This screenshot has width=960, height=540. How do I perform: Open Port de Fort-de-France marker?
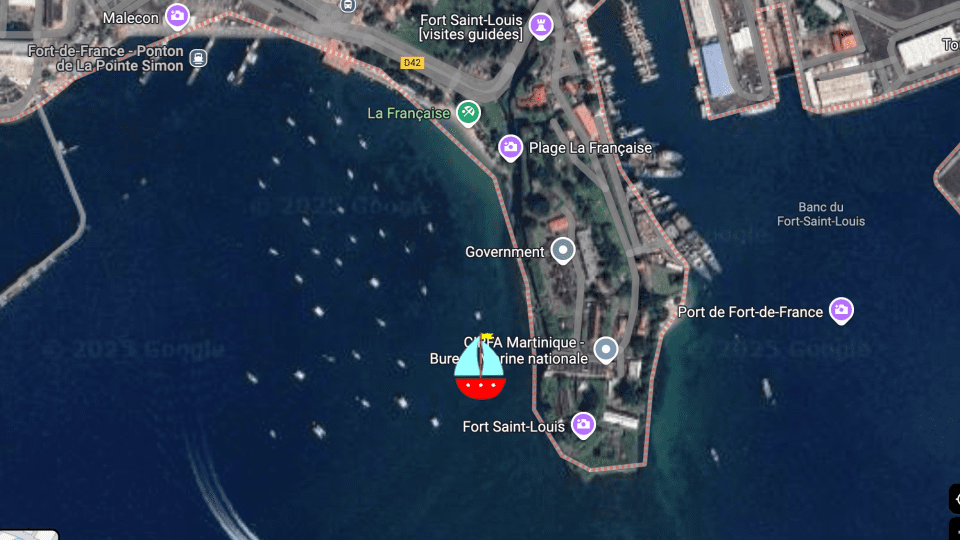tap(841, 311)
